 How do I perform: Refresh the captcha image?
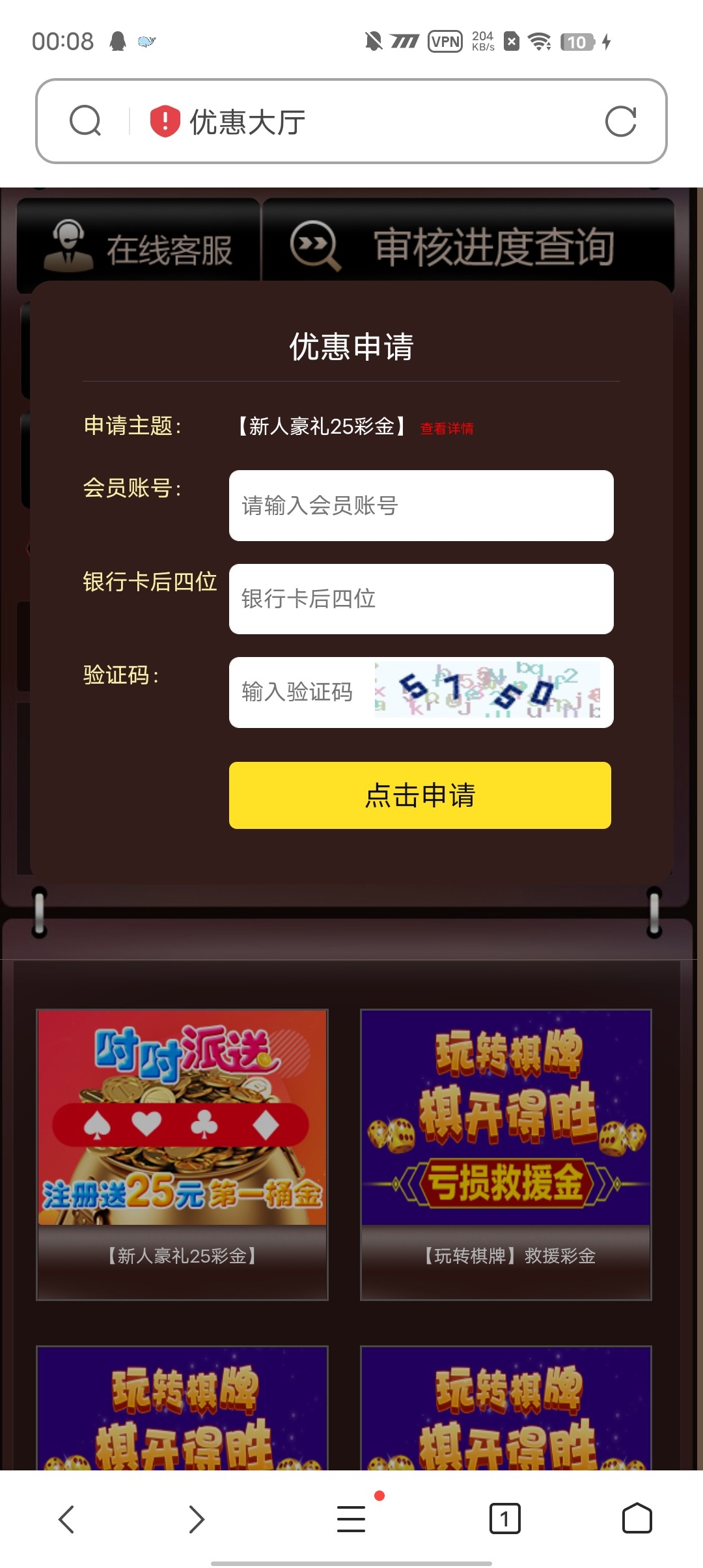[x=487, y=690]
